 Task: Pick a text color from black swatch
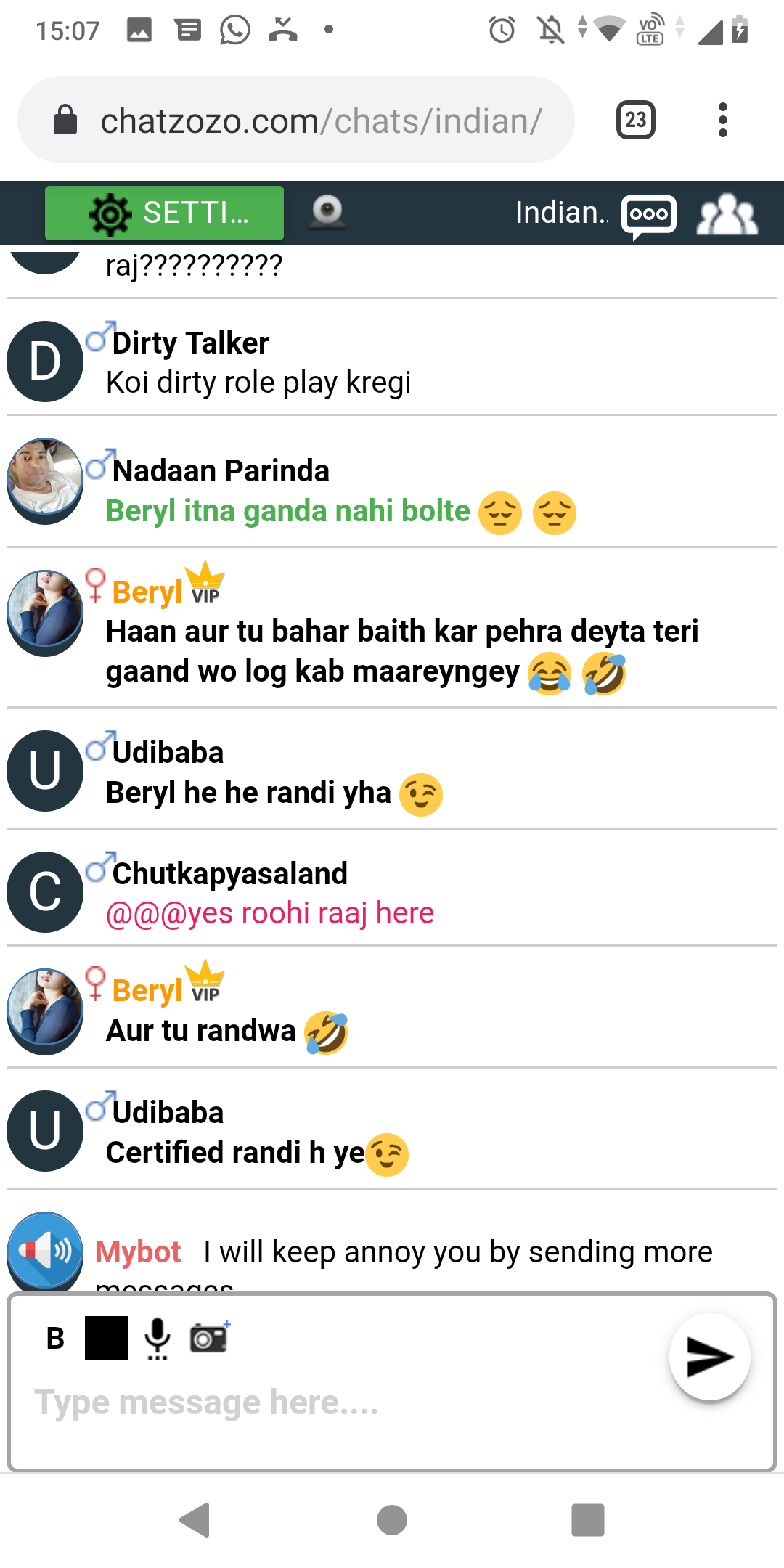click(x=107, y=1338)
